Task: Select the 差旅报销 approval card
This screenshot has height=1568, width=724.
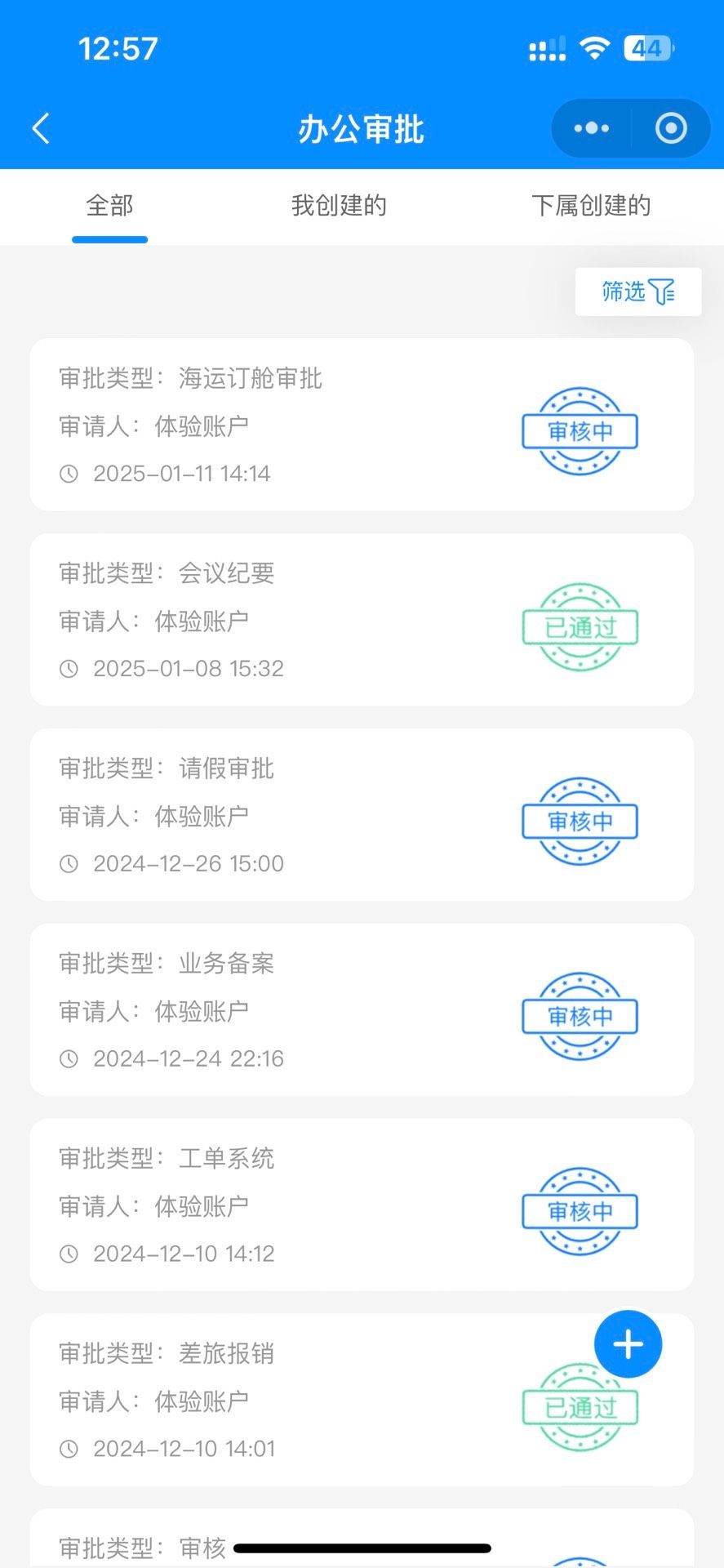Action: pyautogui.click(x=326, y=1401)
